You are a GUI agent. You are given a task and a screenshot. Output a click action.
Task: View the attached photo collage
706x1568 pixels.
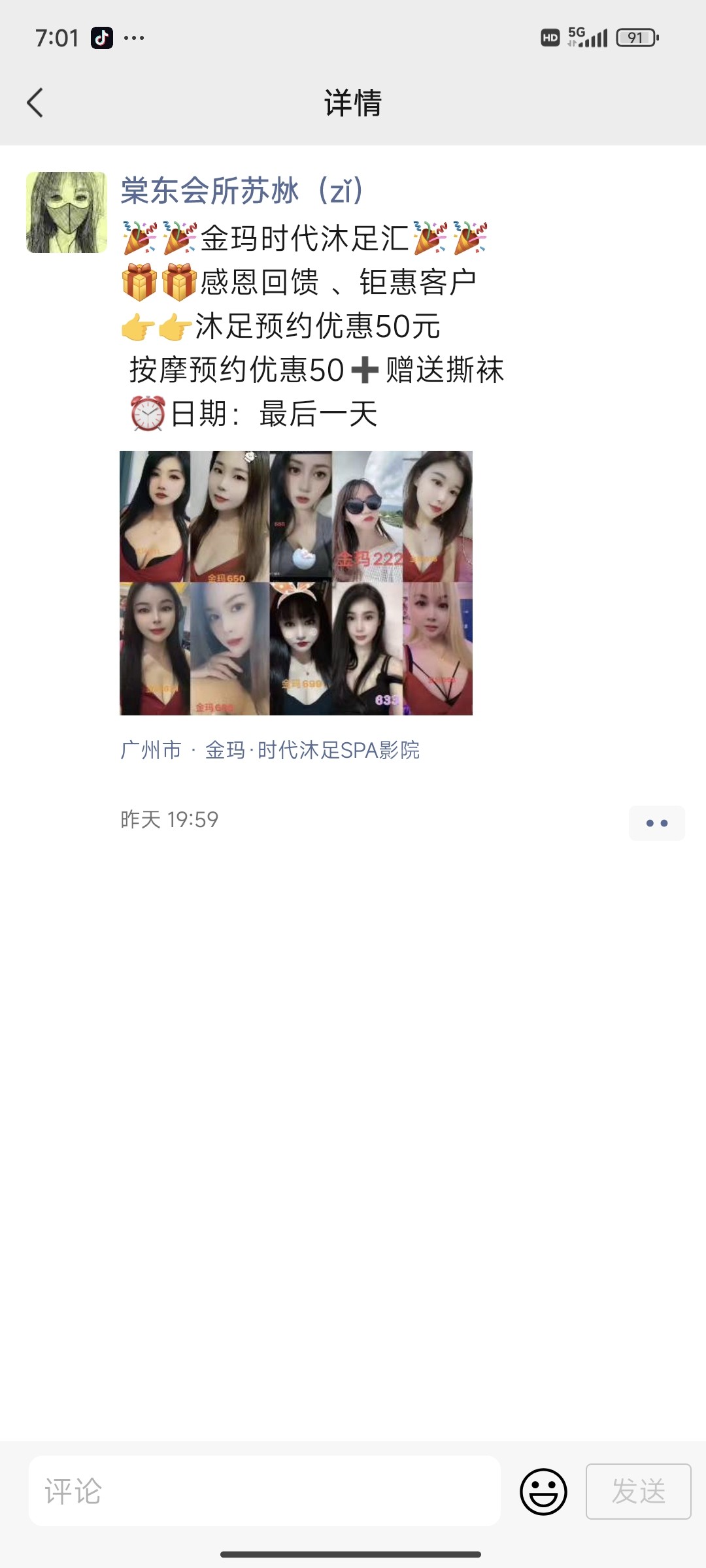tap(296, 583)
